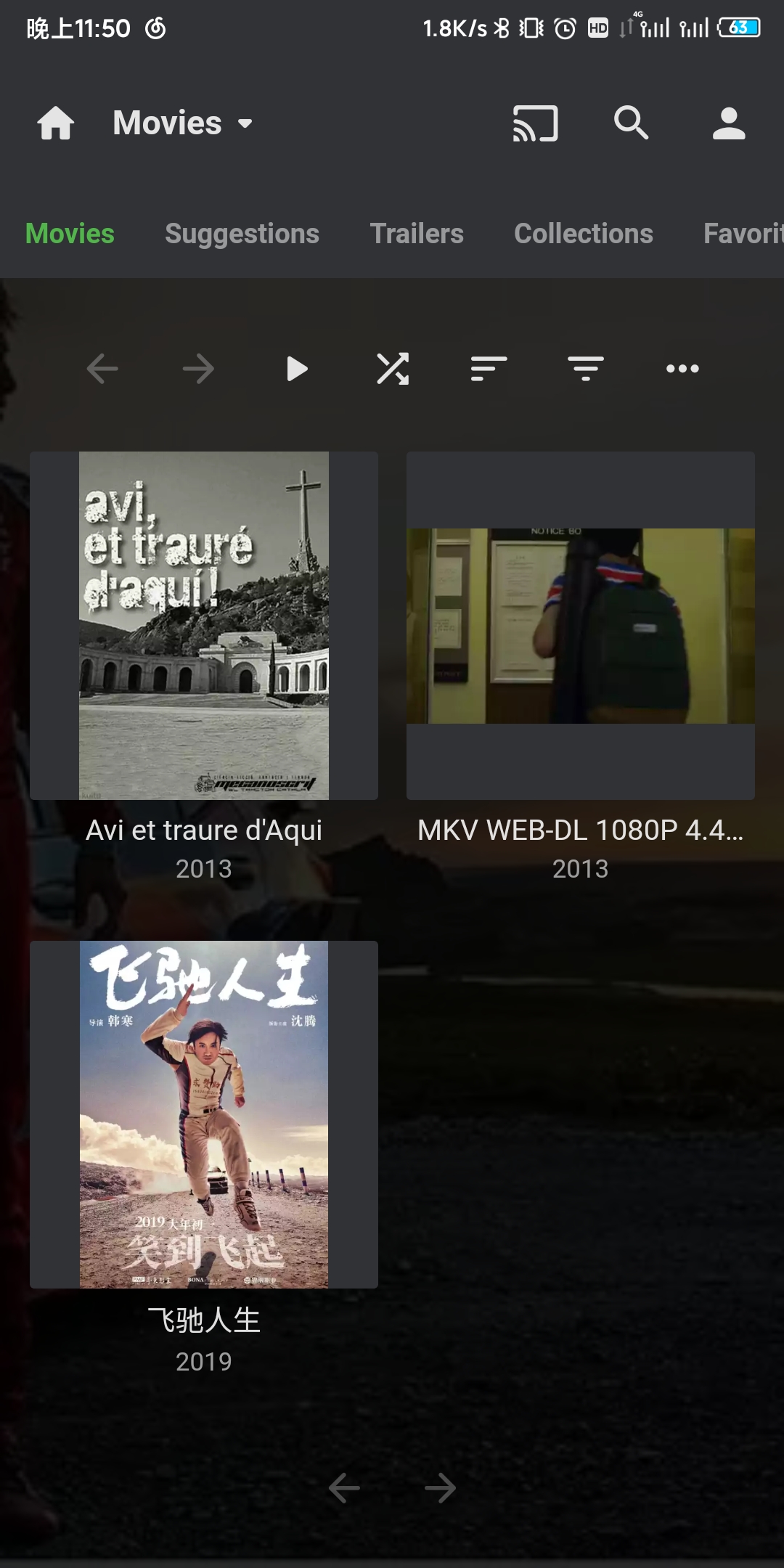Tap the cast to device icon
784x1568 pixels.
(x=536, y=123)
